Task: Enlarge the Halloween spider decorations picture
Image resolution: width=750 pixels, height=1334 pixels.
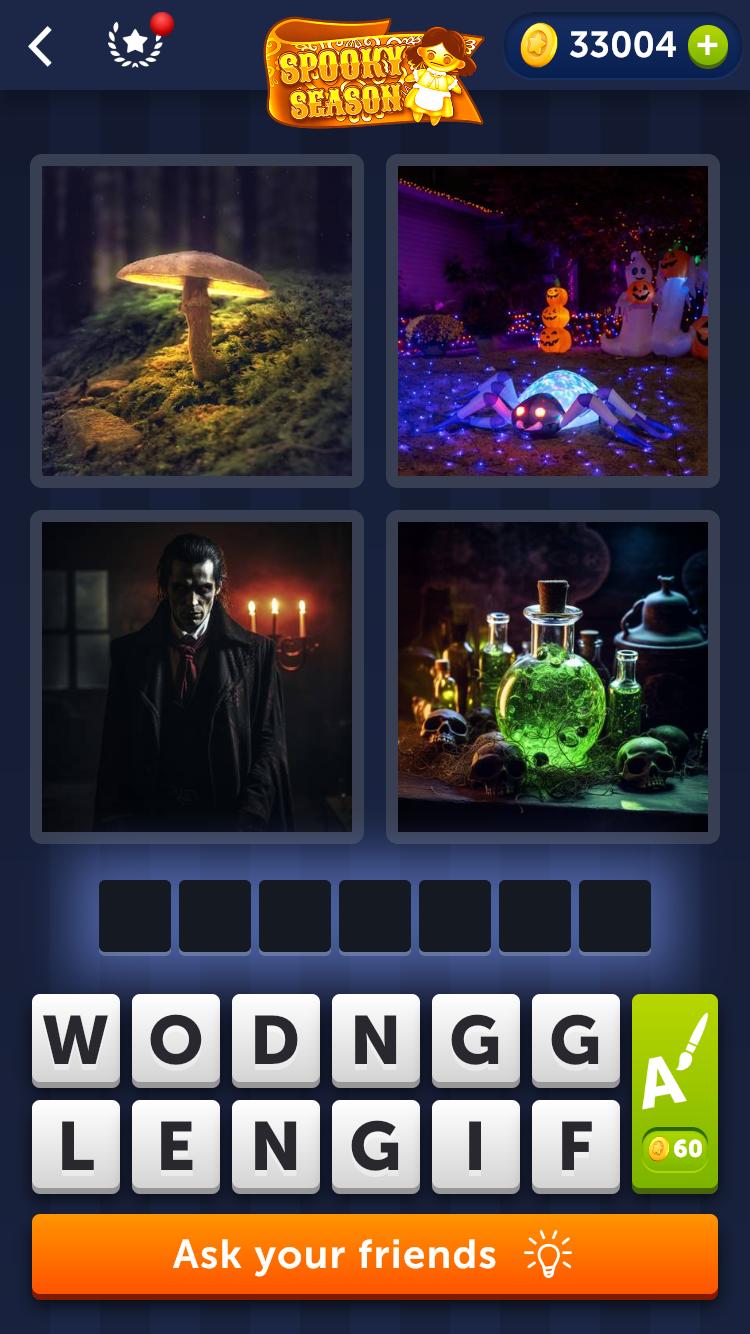Action: point(553,321)
